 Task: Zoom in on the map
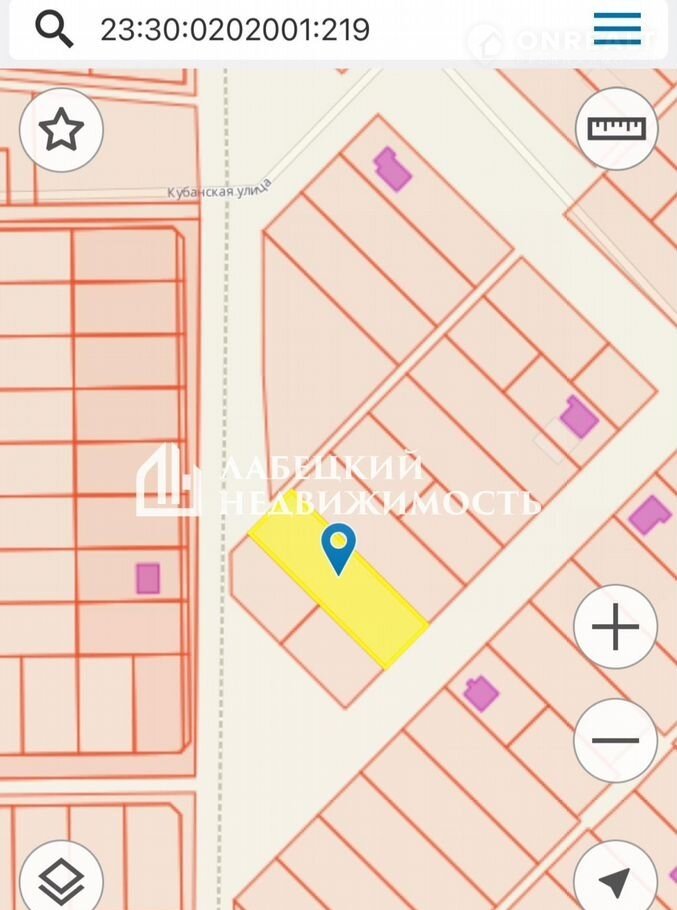click(x=615, y=628)
